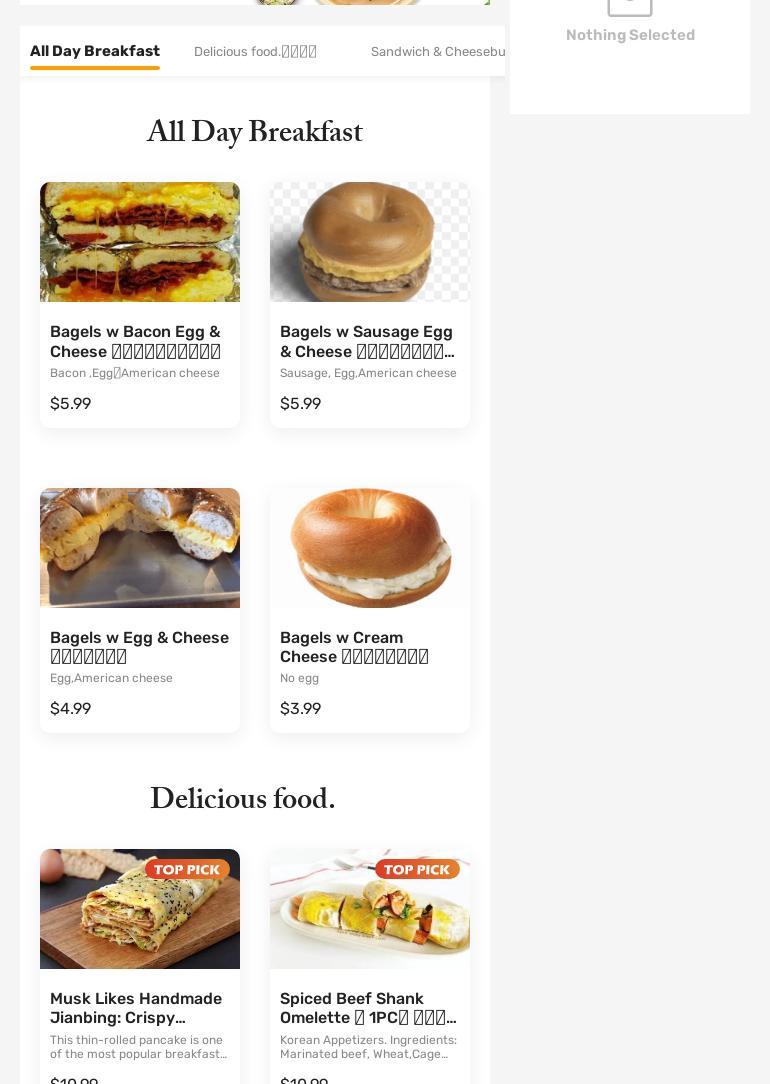View Spiced Beef Shank Omelette details
This screenshot has height=1084, width=770.
tap(370, 965)
